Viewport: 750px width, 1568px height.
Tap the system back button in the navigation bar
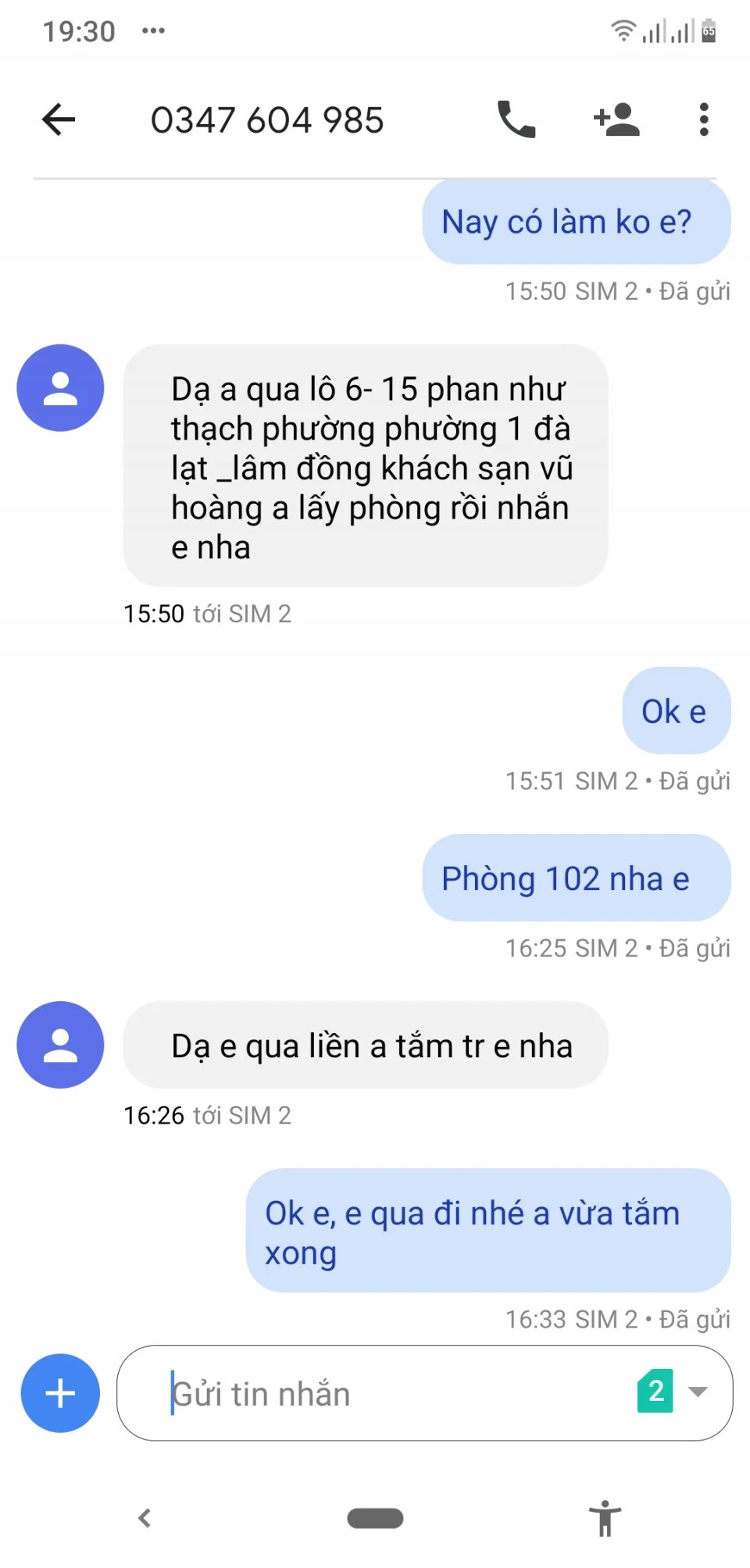(145, 1518)
